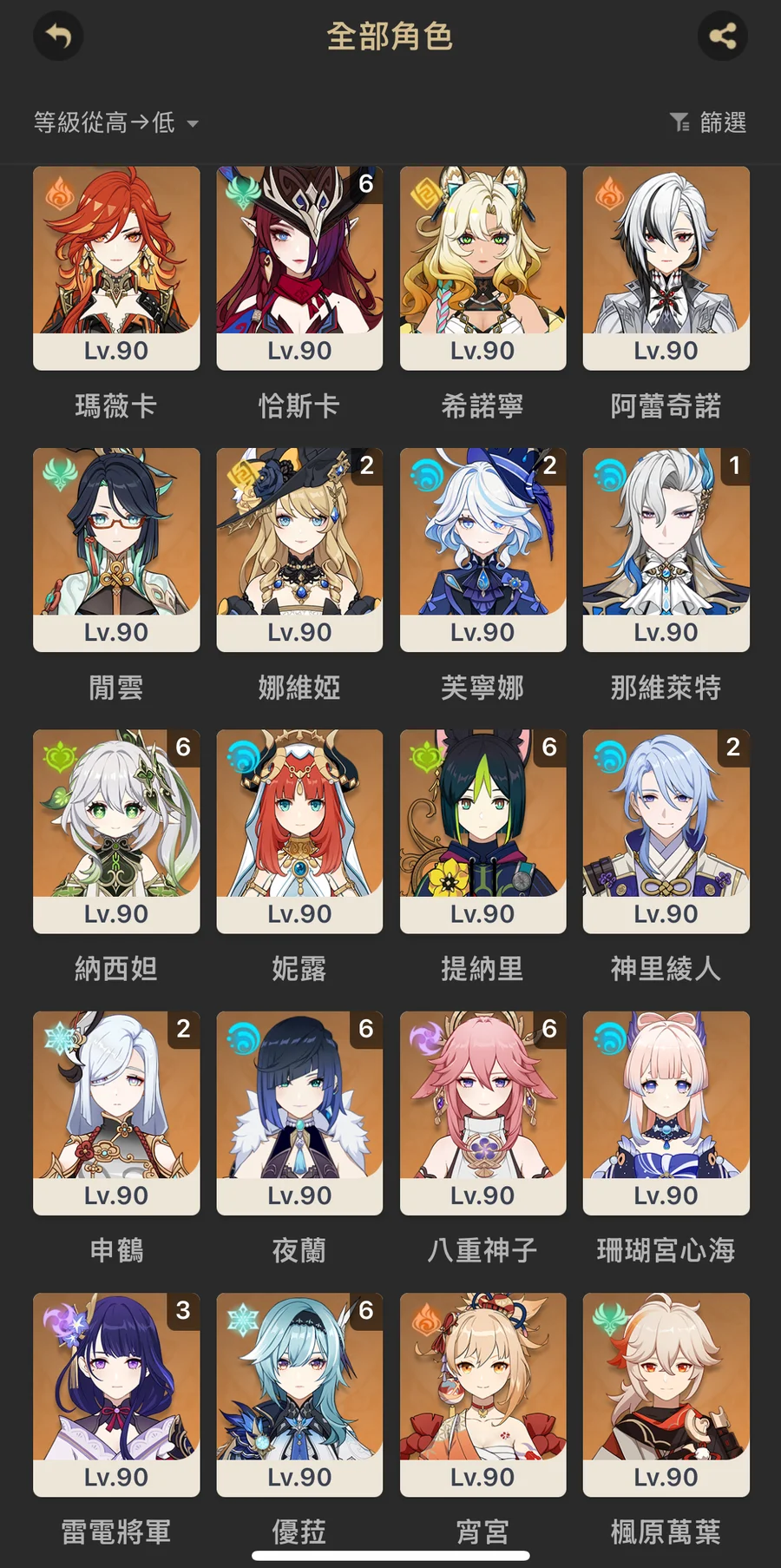Open 瑪薇卡 character card

116,268
